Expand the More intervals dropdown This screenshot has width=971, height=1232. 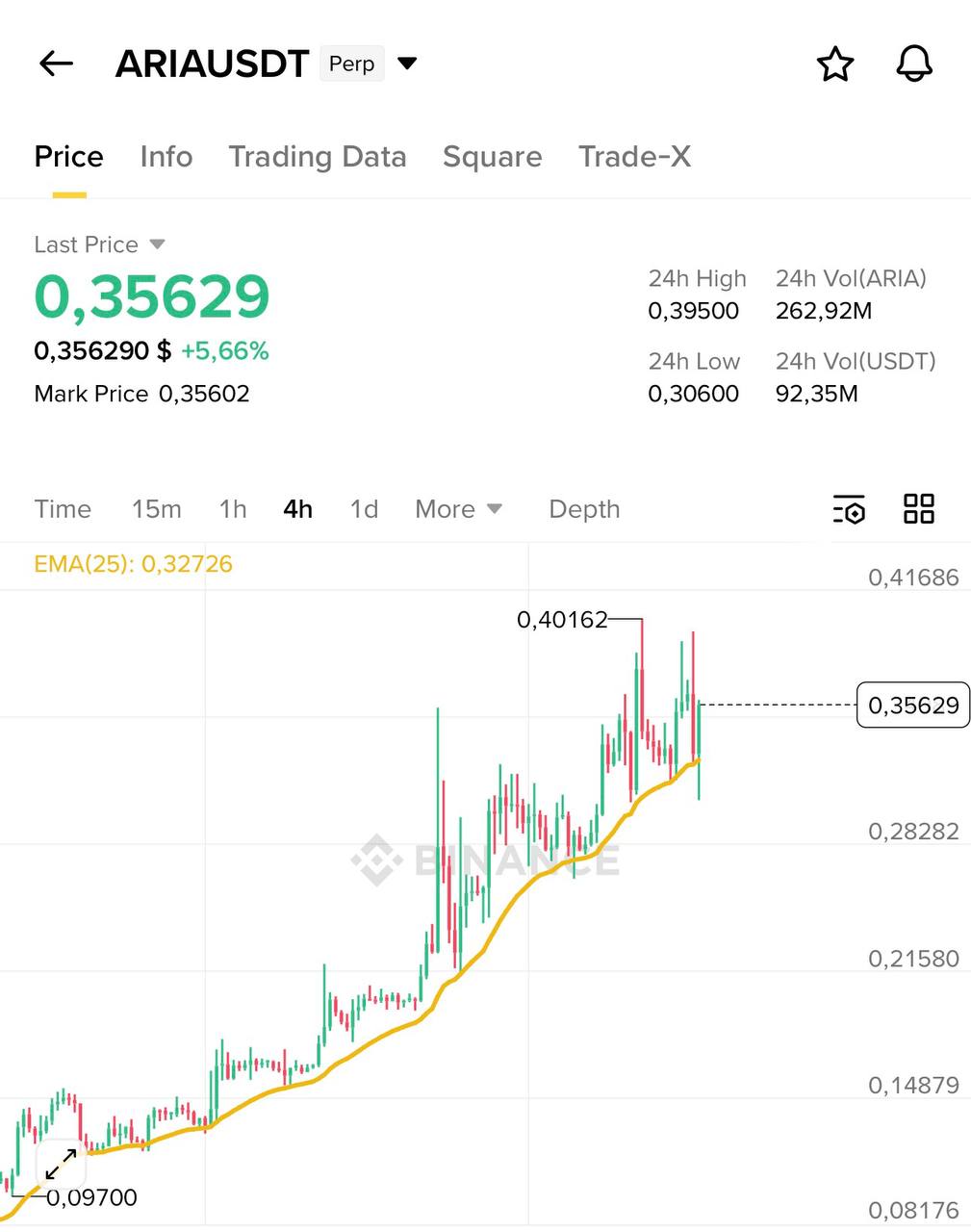point(458,508)
